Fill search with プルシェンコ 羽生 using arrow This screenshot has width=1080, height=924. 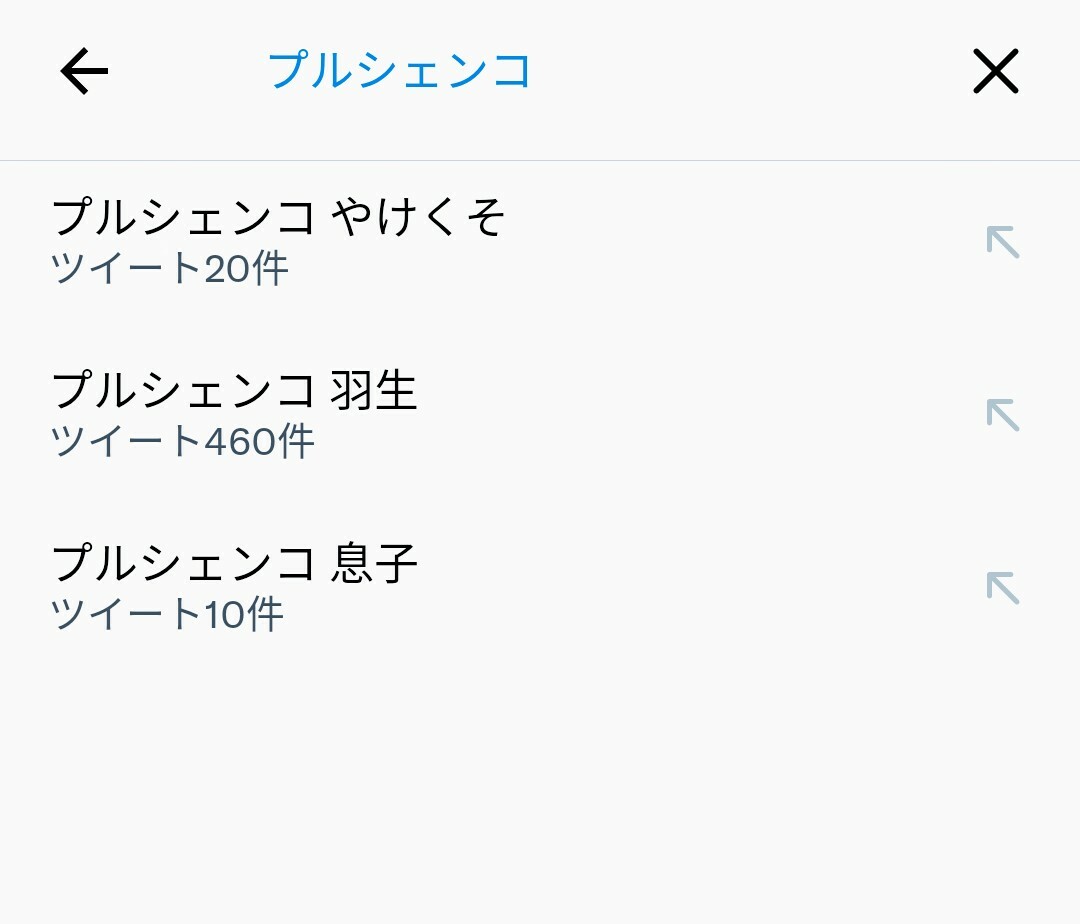click(x=1002, y=414)
